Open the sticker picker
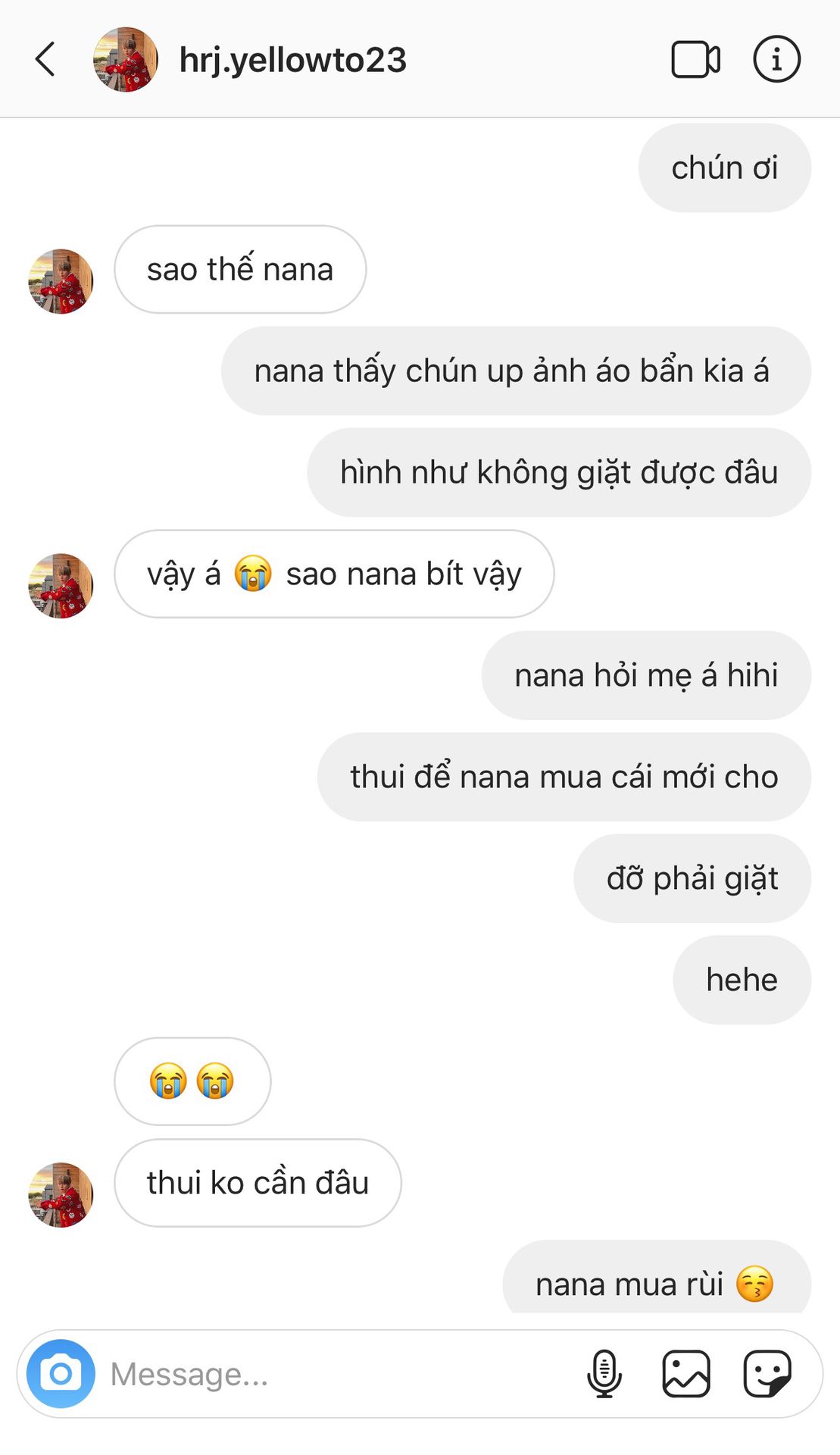Viewport: 840px width, 1455px height. coord(767,1373)
